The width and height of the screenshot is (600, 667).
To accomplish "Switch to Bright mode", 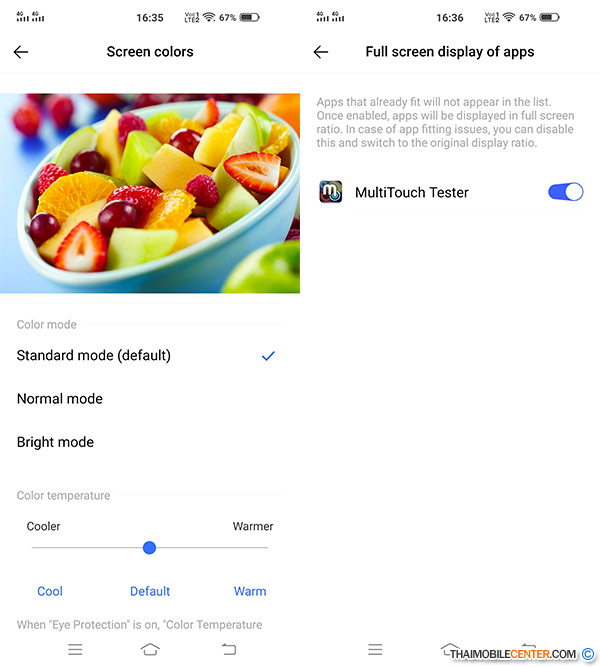I will (x=56, y=442).
